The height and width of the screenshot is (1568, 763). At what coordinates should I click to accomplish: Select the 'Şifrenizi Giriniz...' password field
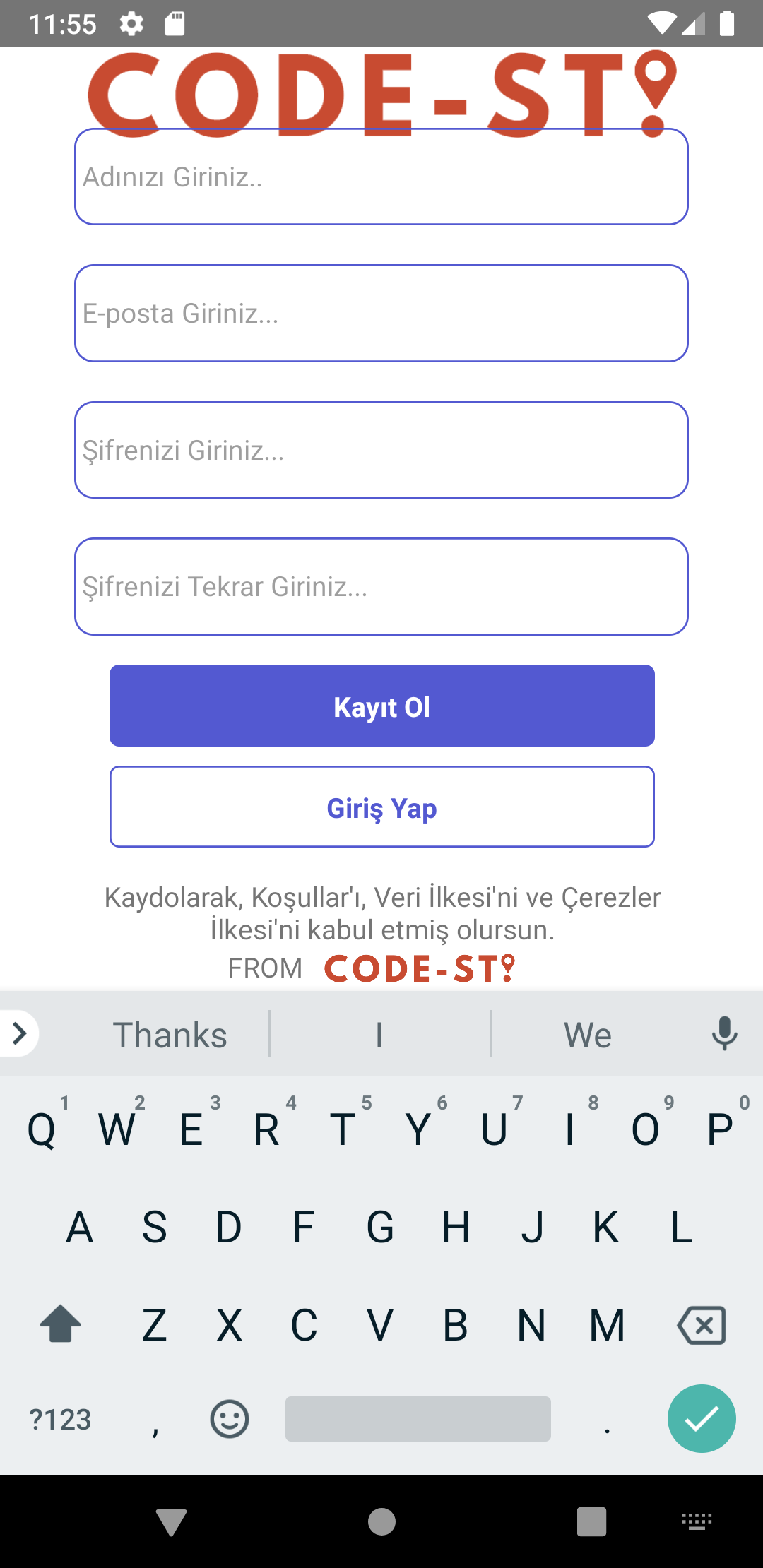point(381,450)
